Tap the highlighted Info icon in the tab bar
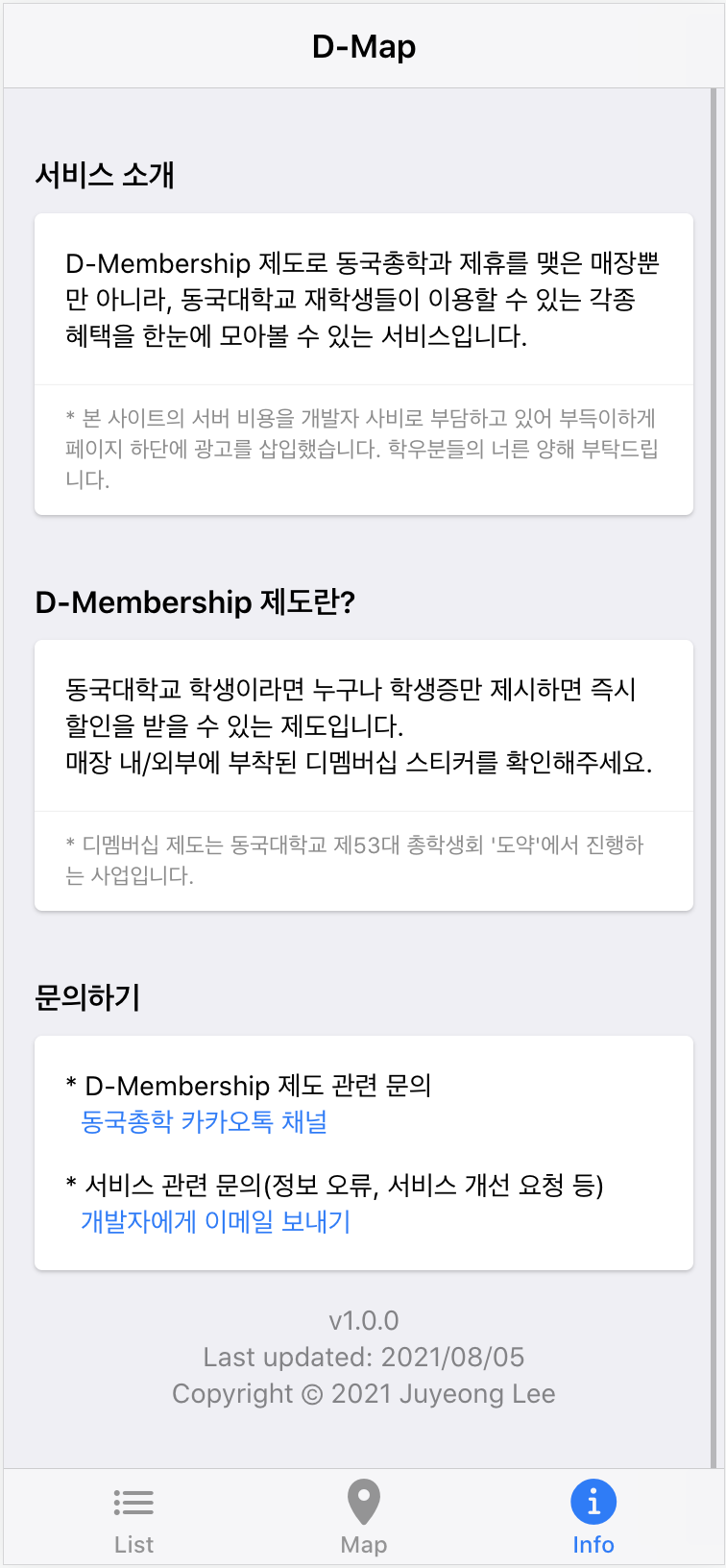This screenshot has height=1568, width=726. (593, 1501)
